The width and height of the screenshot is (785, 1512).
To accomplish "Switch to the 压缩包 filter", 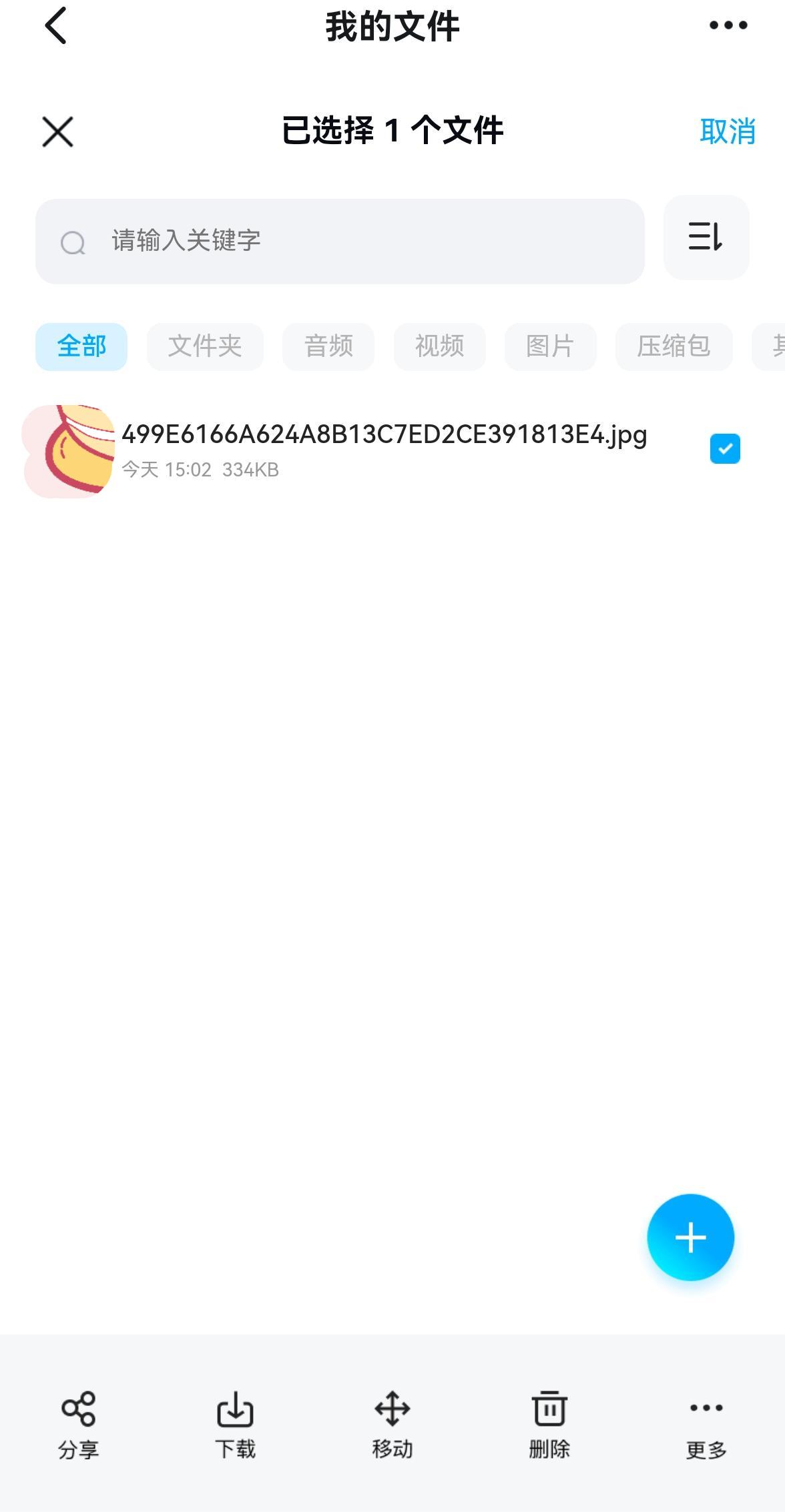I will pos(674,346).
